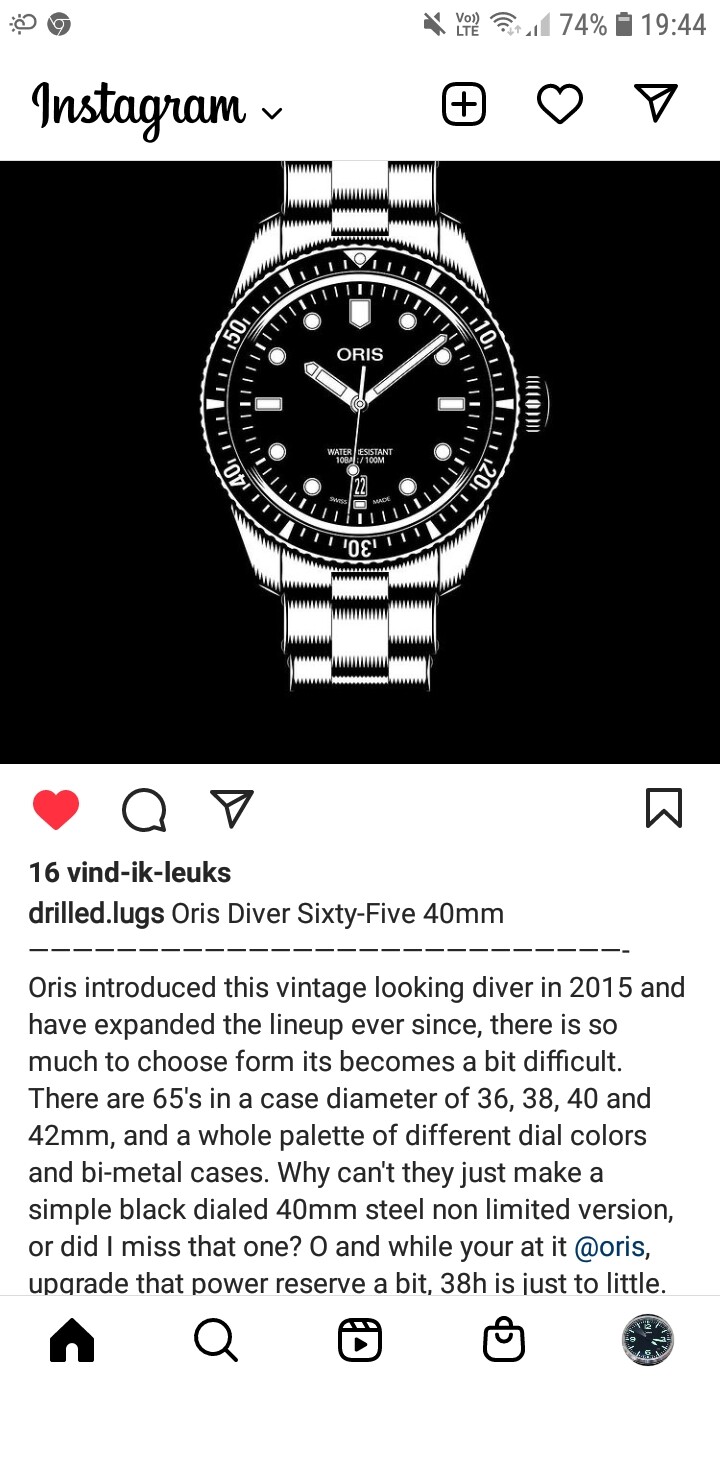Viewport: 720px width, 1480px height.
Task: Comment on the drilled.lugs post
Action: pyautogui.click(x=144, y=809)
